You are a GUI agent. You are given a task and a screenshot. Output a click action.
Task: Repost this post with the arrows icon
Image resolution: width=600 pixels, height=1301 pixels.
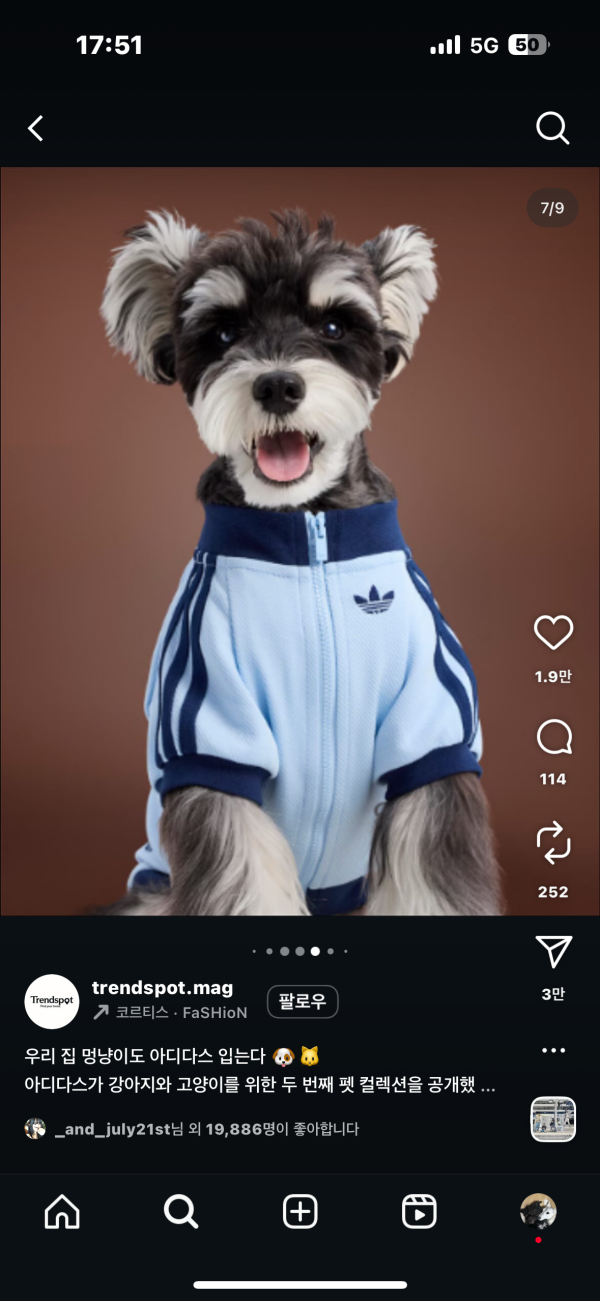(553, 844)
